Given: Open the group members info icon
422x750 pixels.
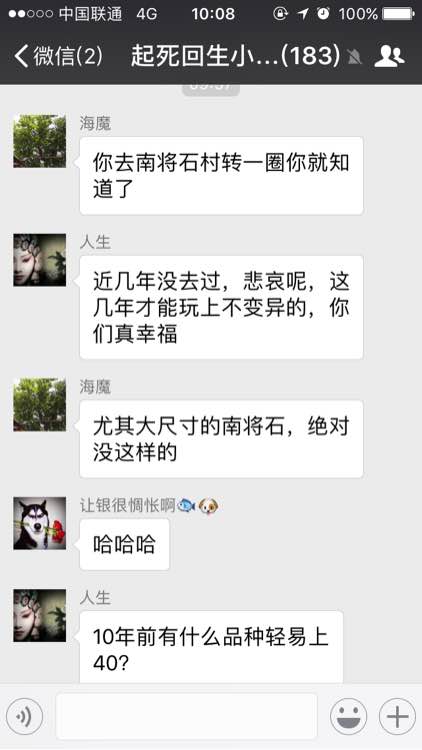Looking at the screenshot, I should [389, 56].
